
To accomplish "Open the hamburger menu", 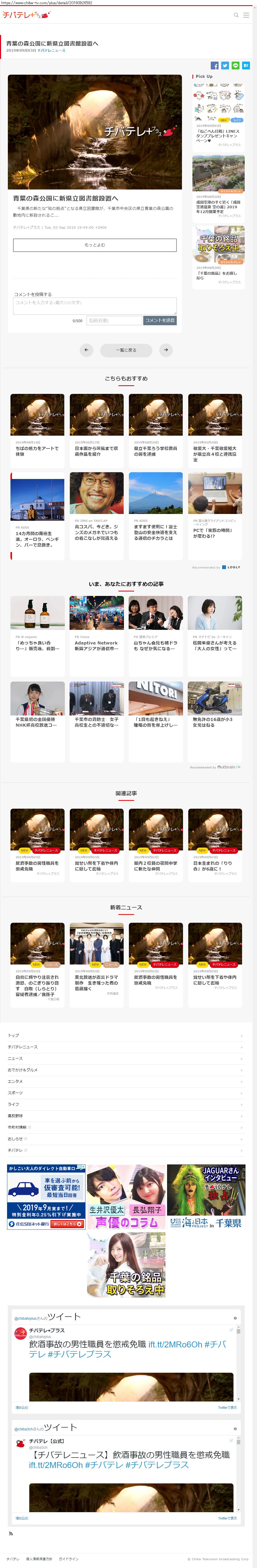I will pyautogui.click(x=246, y=15).
